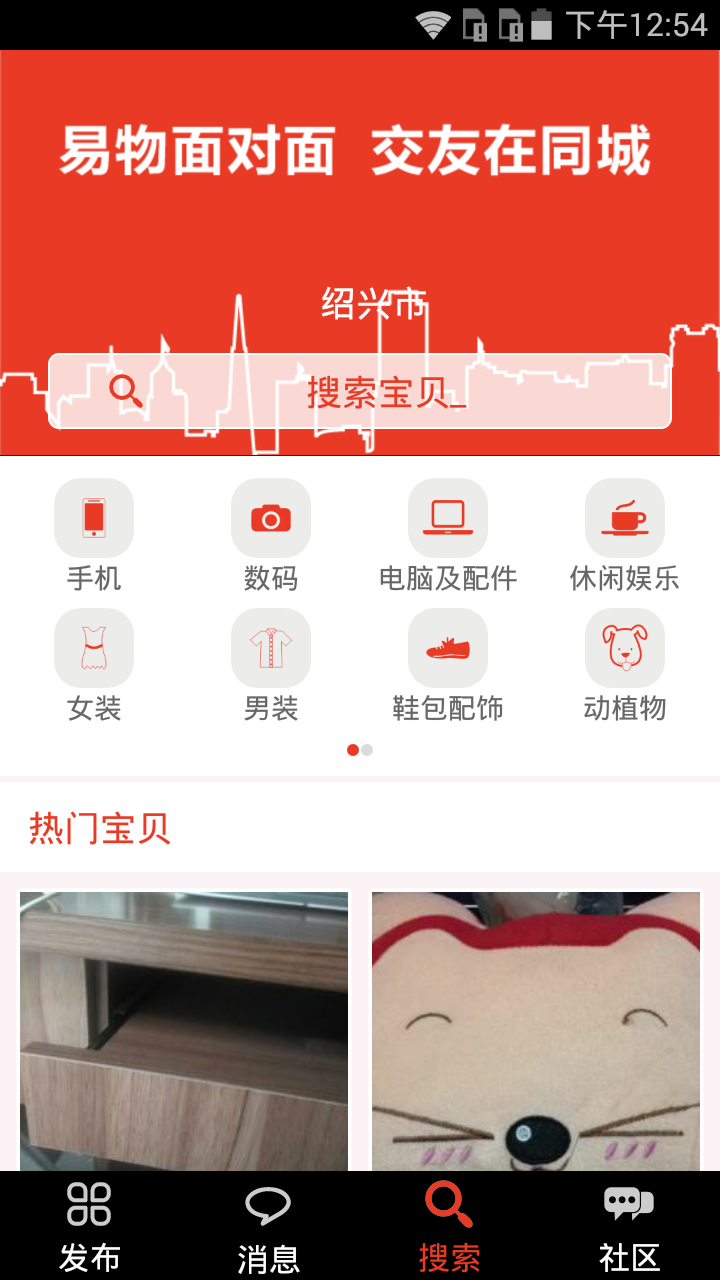Switch to the 发布 tab
The height and width of the screenshot is (1280, 720).
(89, 1226)
